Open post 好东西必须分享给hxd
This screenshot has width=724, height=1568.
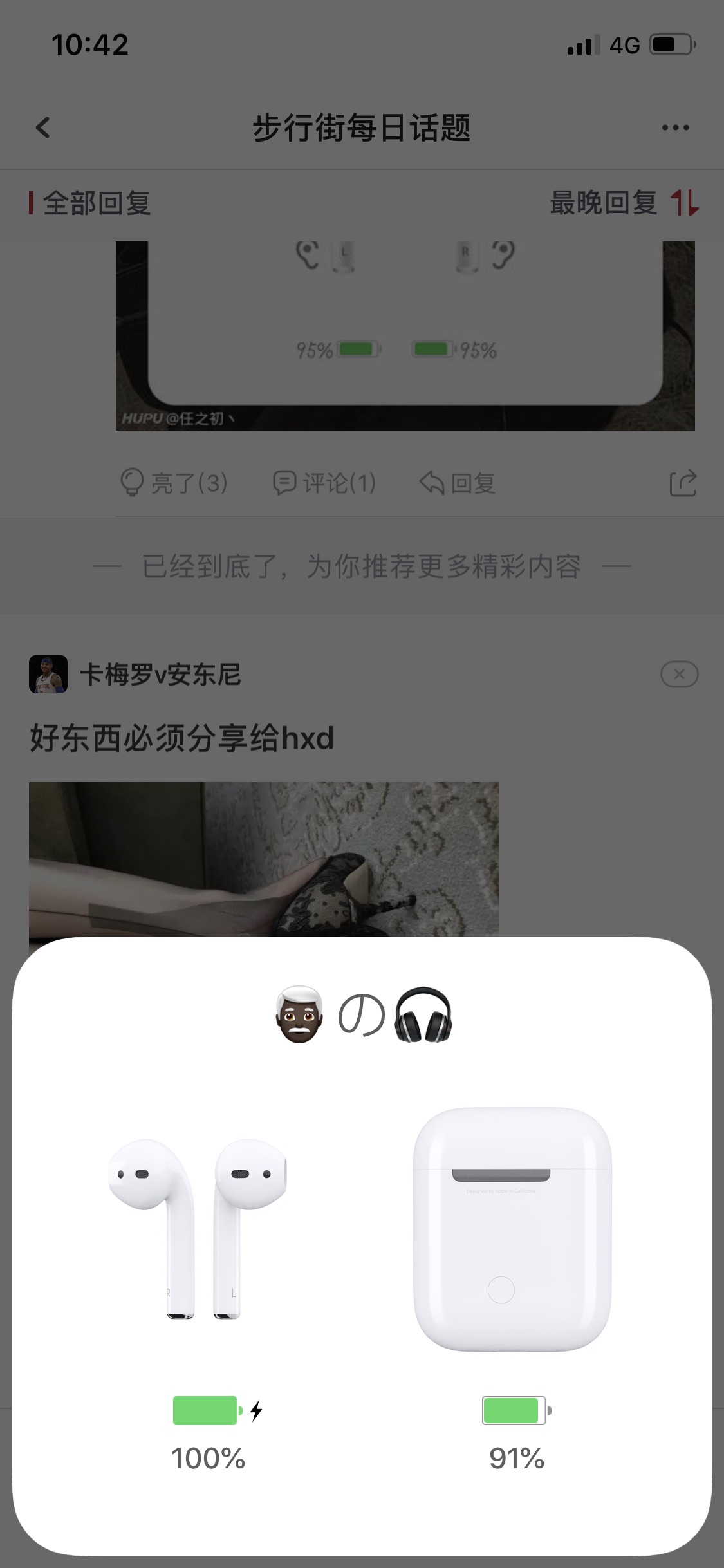click(181, 738)
